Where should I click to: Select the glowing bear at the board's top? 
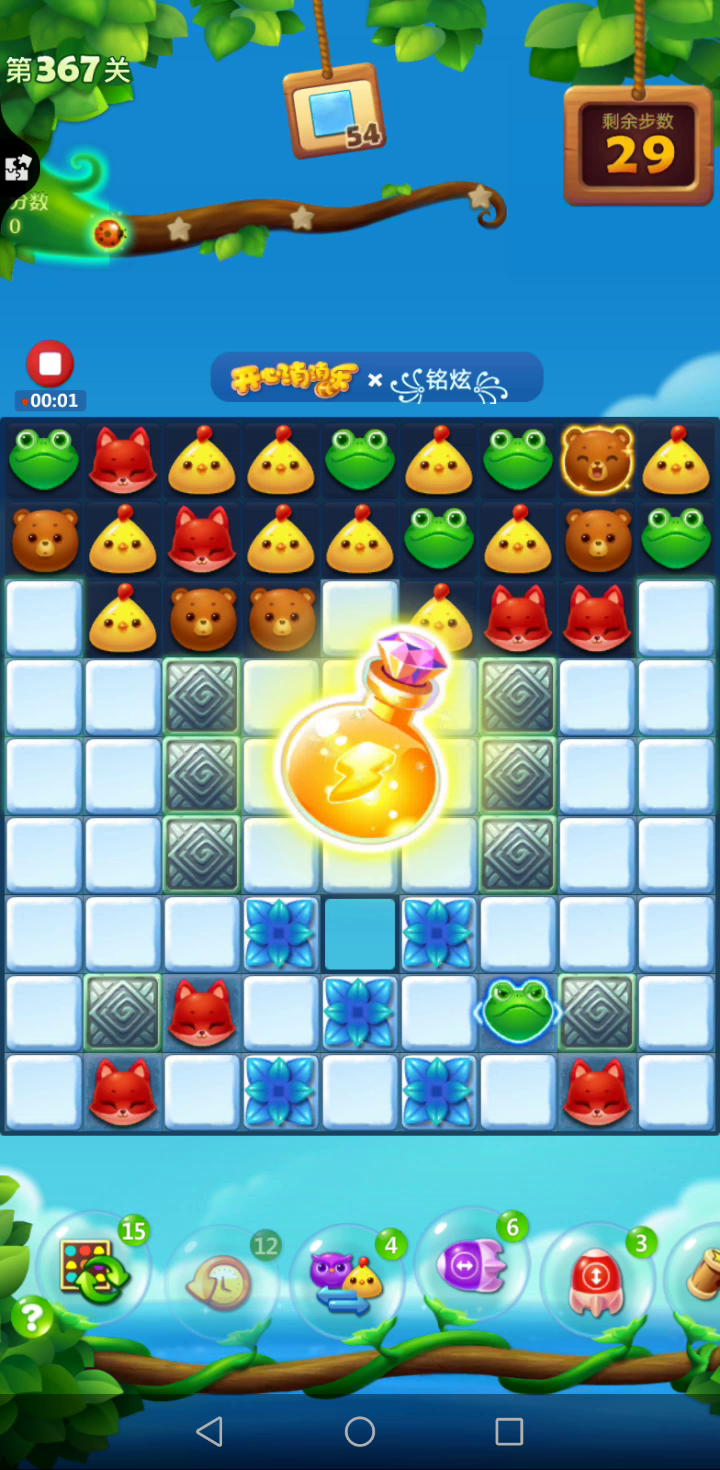tap(597, 459)
